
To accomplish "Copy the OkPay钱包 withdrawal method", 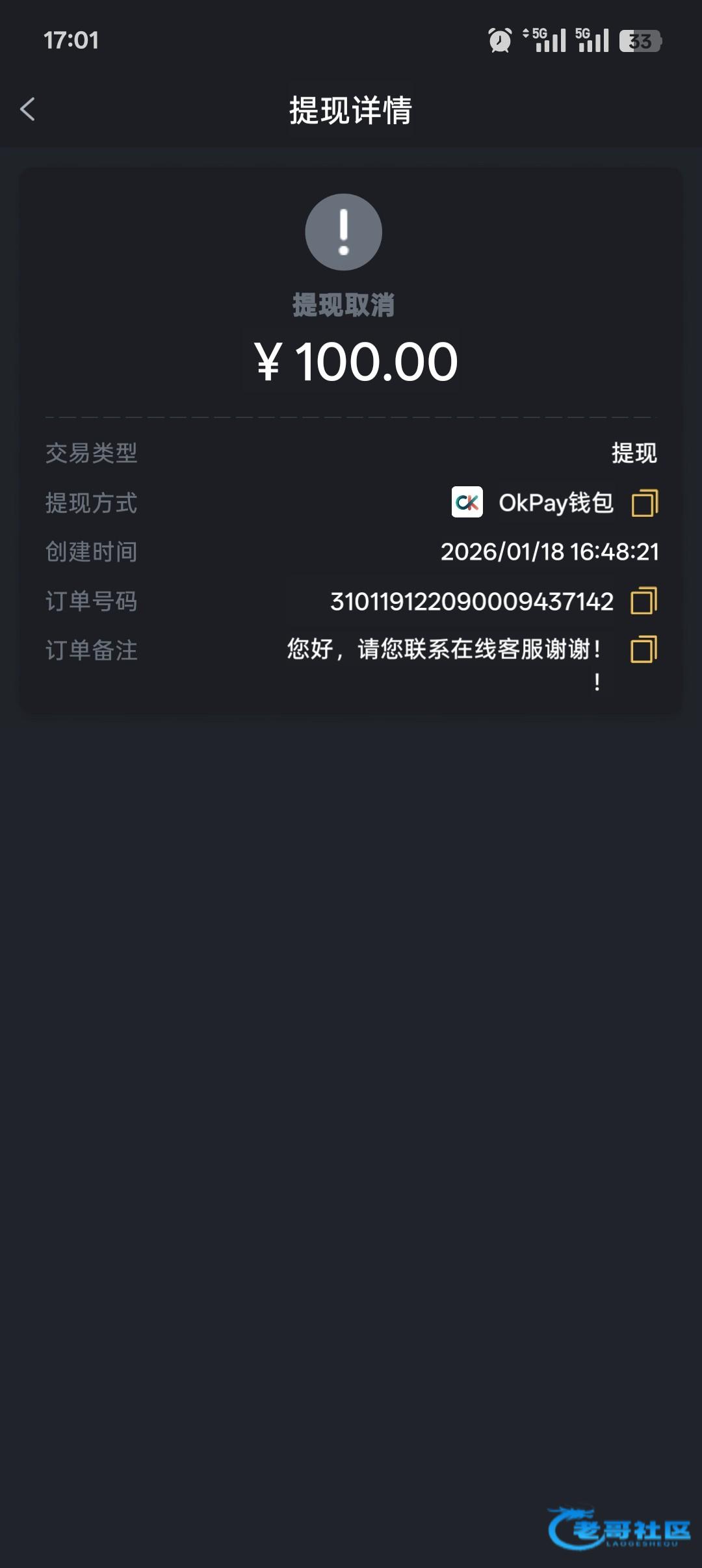I will tap(644, 503).
